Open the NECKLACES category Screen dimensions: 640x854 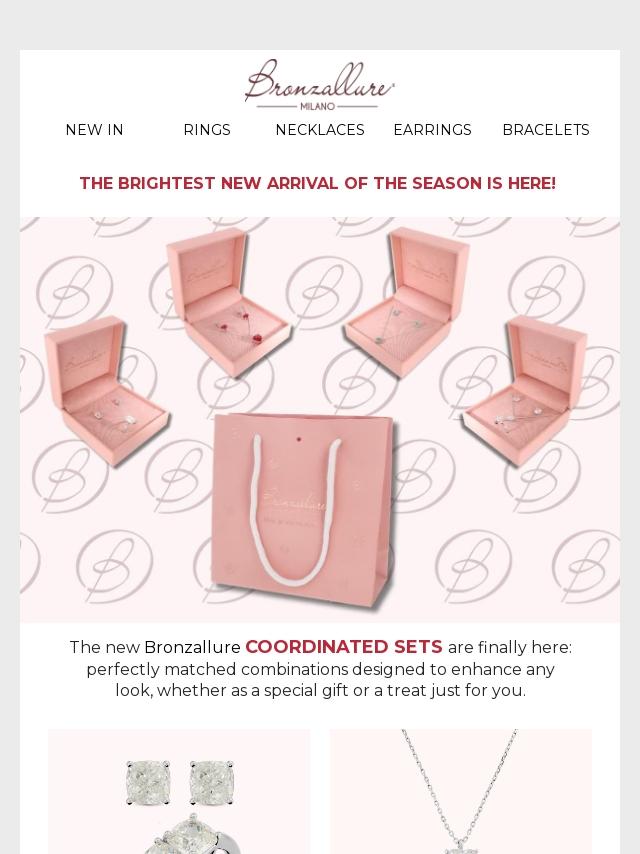(320, 130)
